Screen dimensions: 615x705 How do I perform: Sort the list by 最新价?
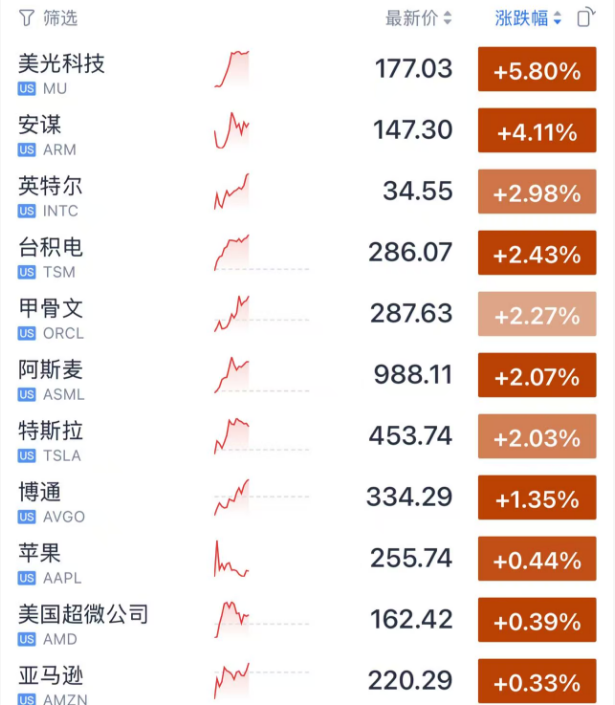coord(418,18)
